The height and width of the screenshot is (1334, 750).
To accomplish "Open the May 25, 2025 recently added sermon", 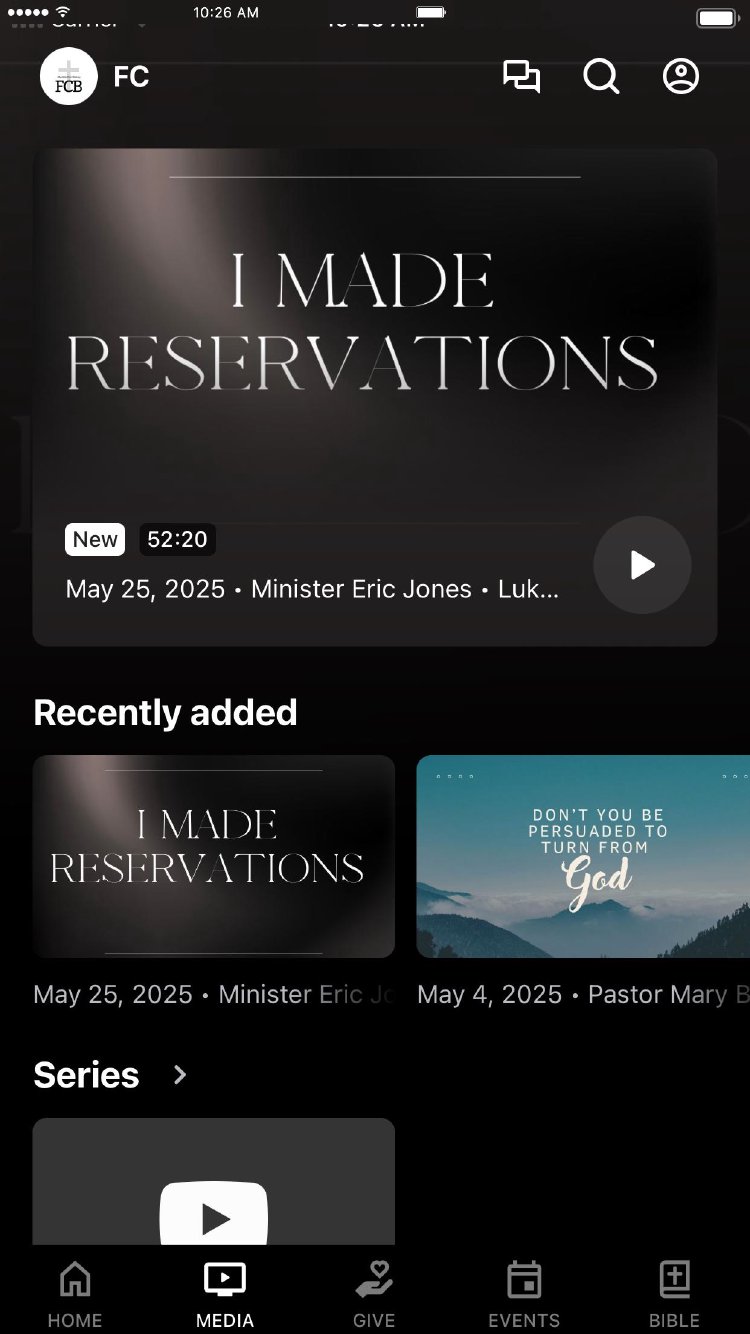I will pyautogui.click(x=214, y=857).
